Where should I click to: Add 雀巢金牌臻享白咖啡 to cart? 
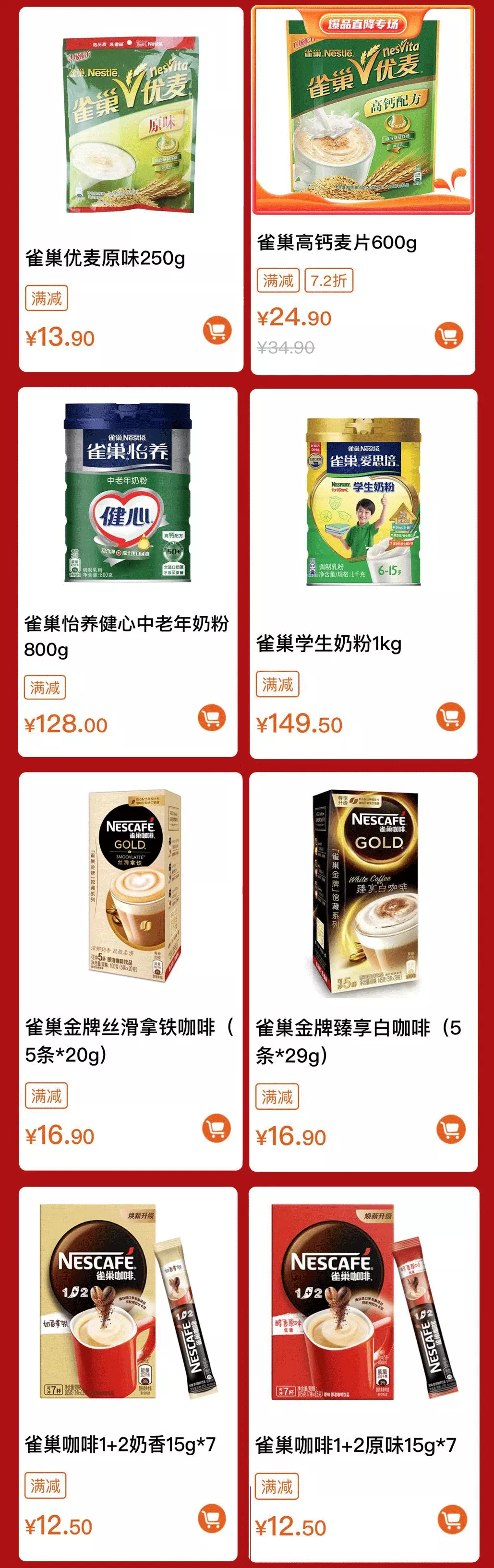pos(451,1129)
